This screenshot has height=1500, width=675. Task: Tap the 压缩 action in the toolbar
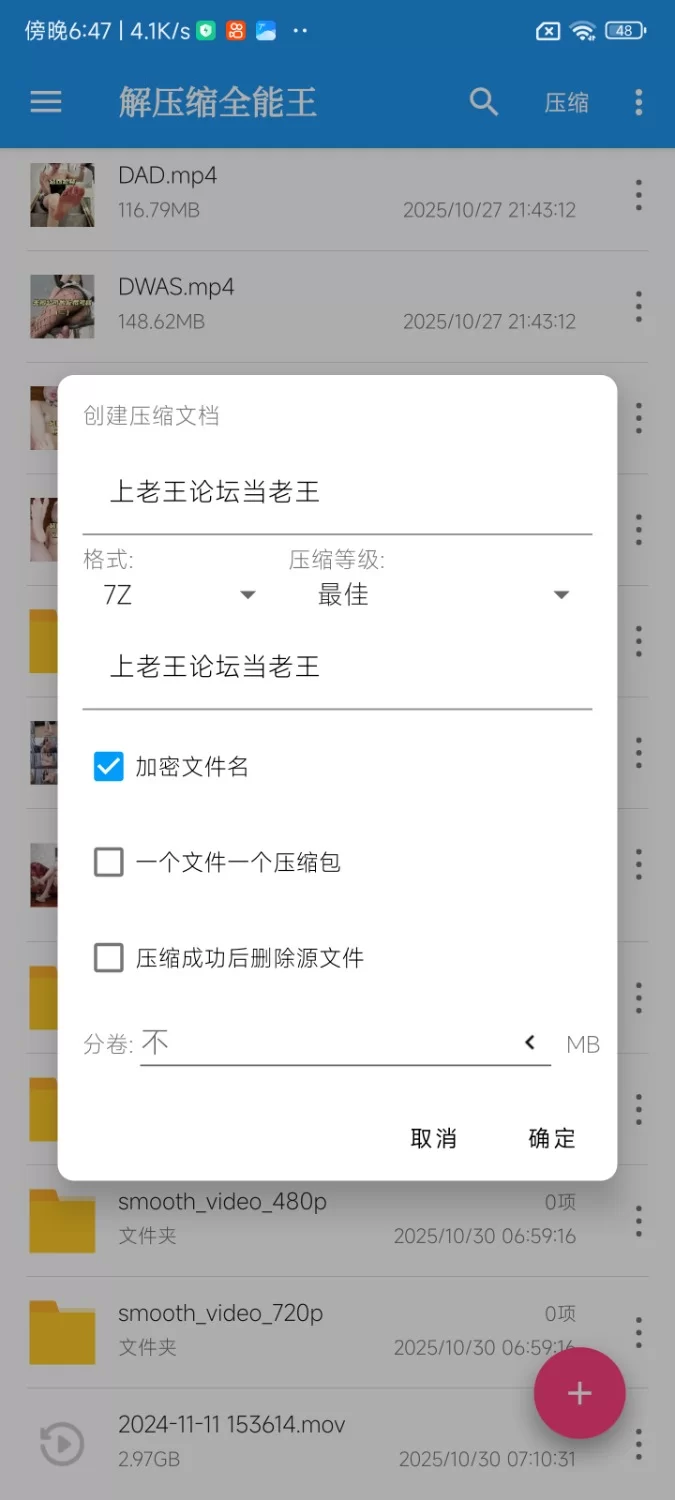[566, 102]
